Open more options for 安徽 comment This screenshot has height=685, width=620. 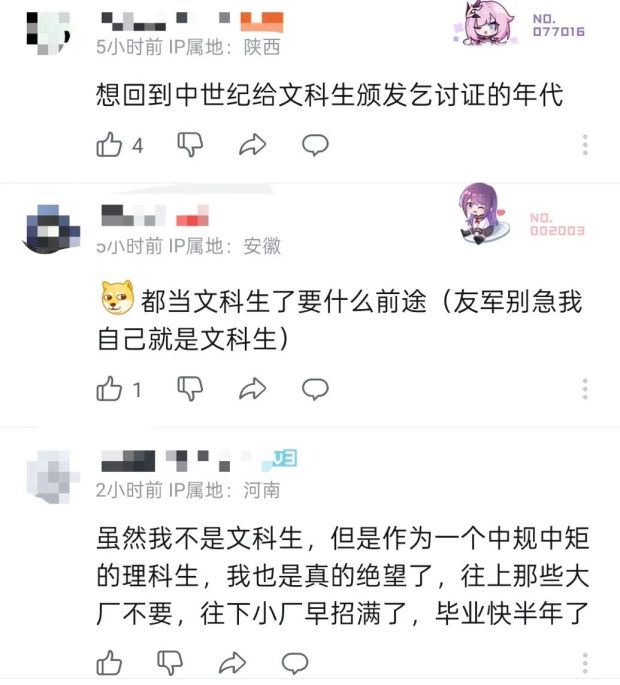click(586, 389)
